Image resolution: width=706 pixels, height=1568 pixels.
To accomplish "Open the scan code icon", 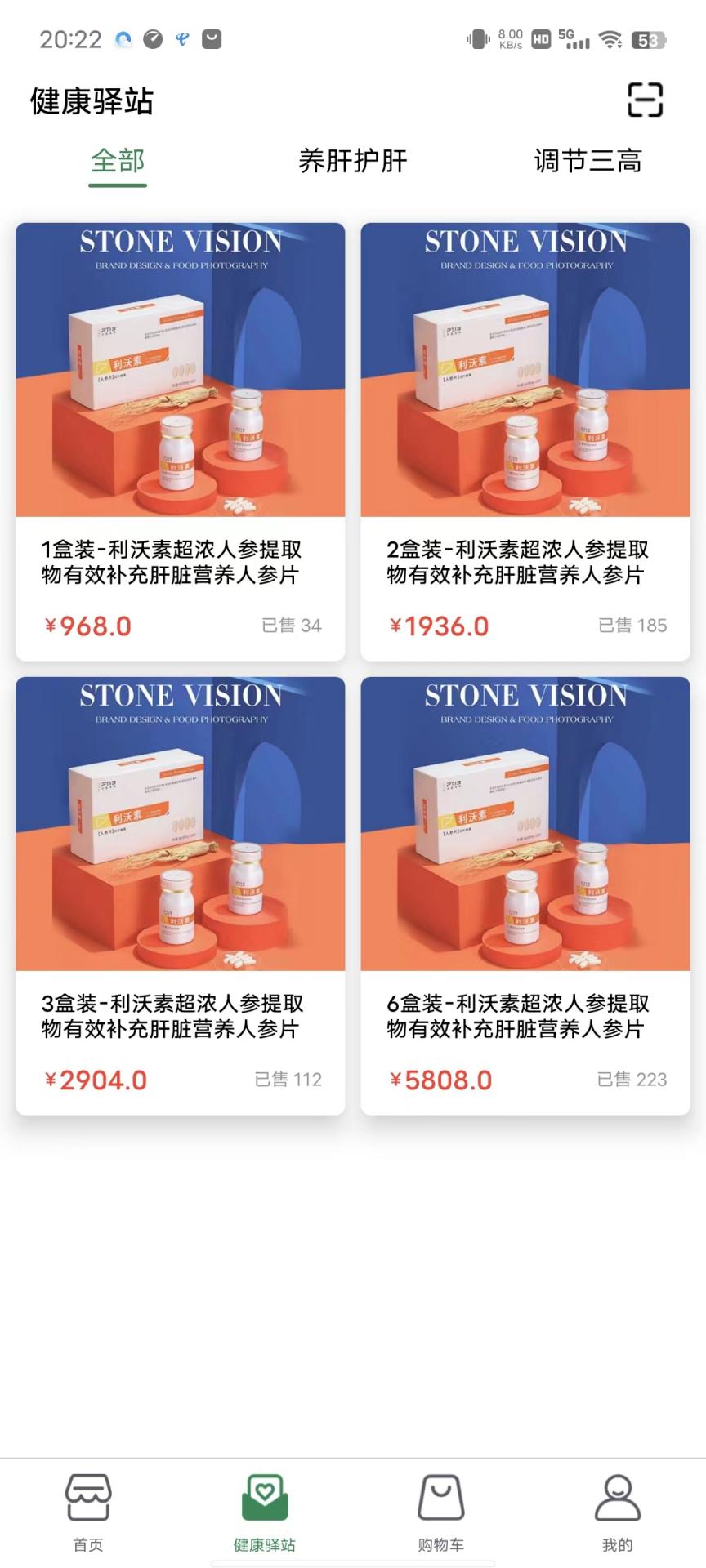I will [645, 100].
